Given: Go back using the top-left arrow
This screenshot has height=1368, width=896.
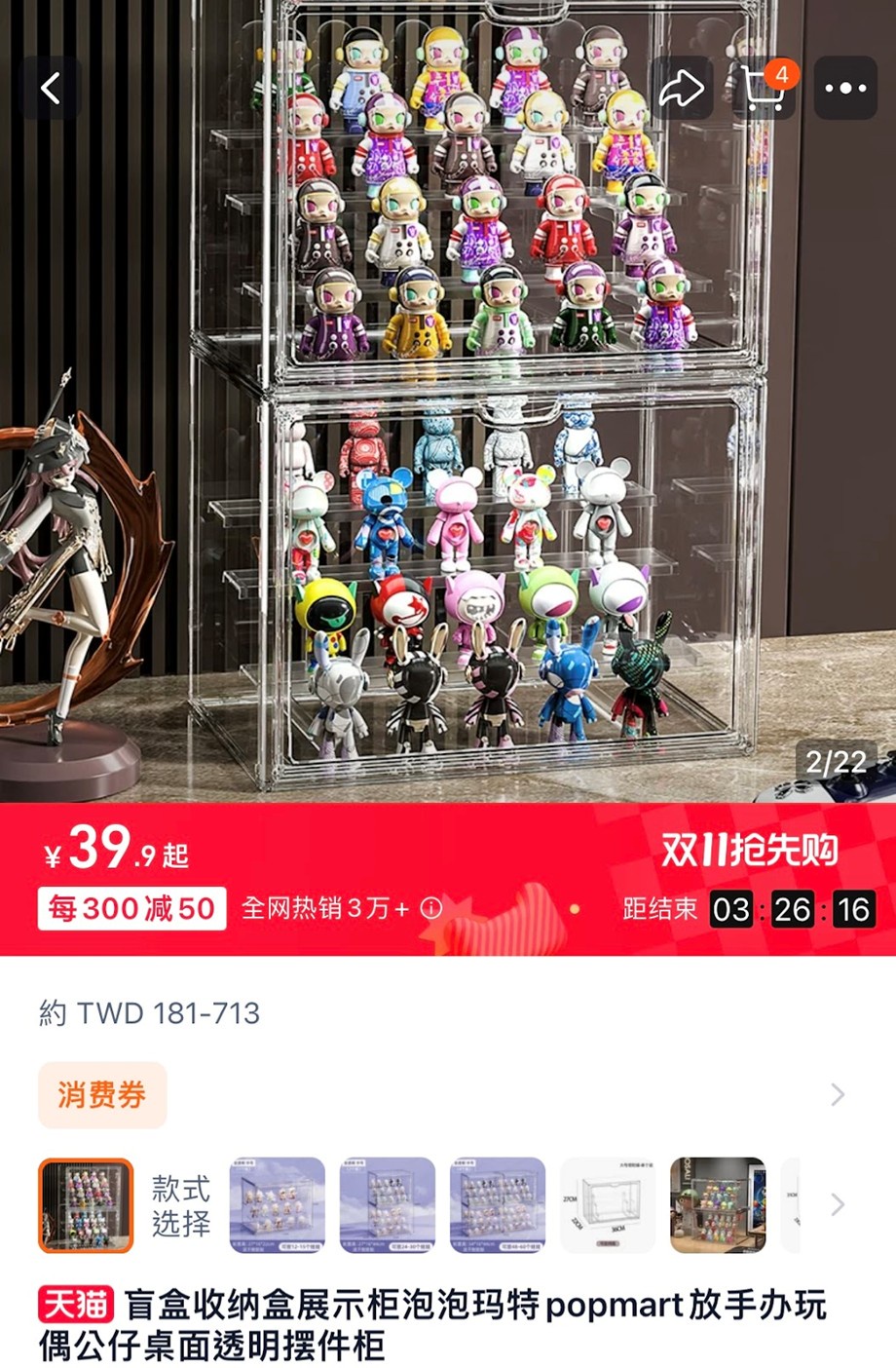Looking at the screenshot, I should [51, 89].
